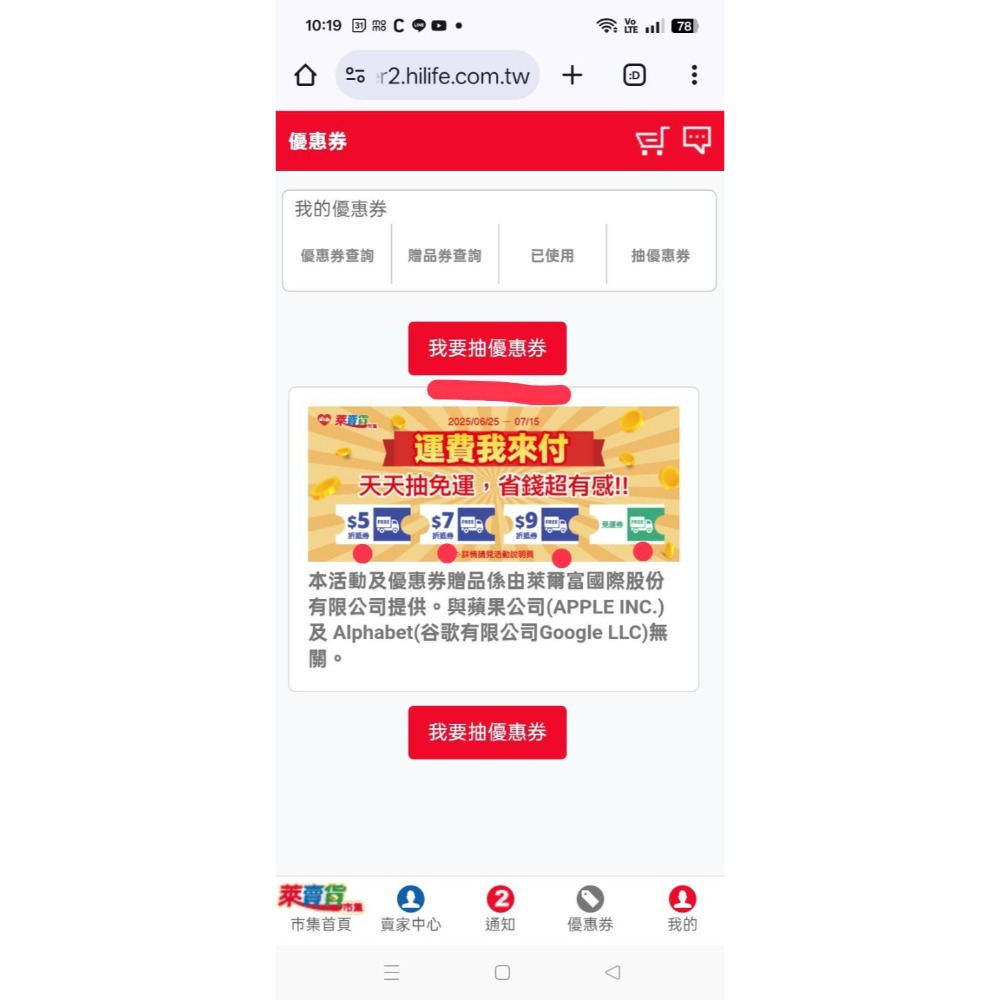Viewport: 1000px width, 1000px height.
Task: Open 優惠券 in the bottom navigation
Action: 590,908
